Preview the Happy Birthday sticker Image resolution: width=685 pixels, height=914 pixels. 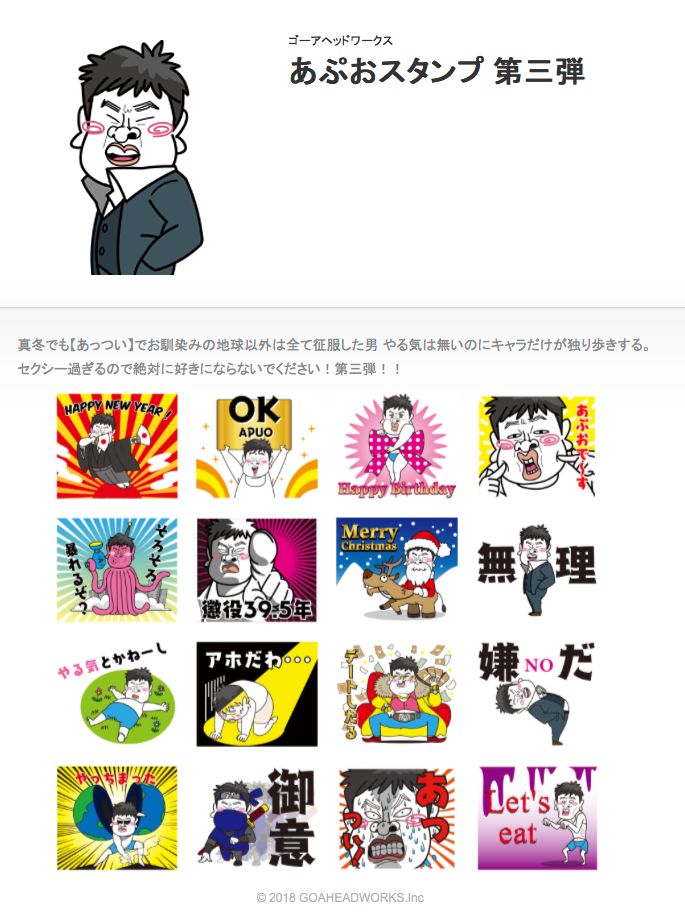point(397,446)
